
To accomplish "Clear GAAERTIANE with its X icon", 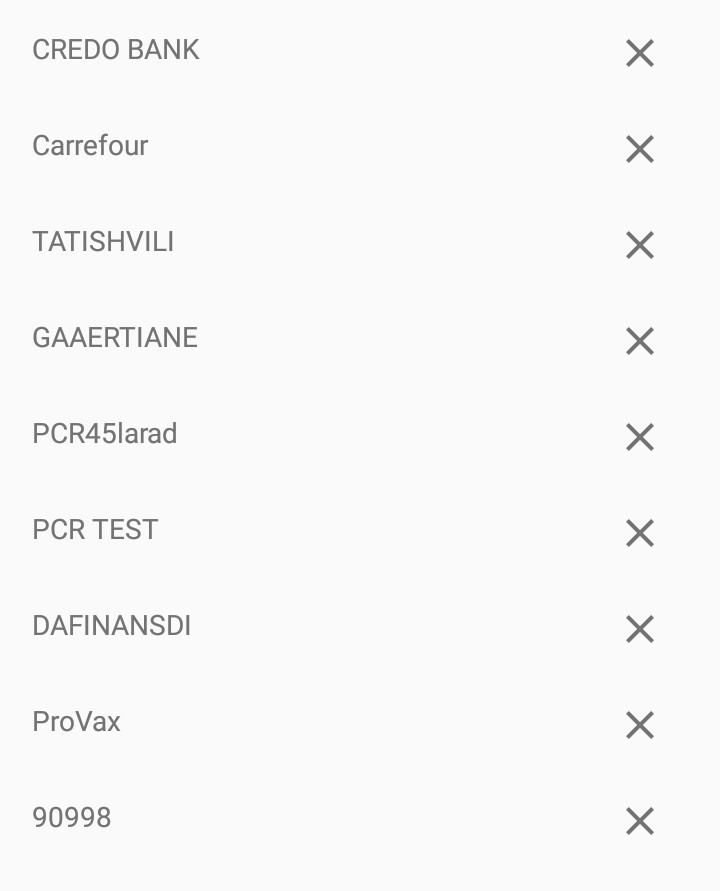I will tap(639, 341).
